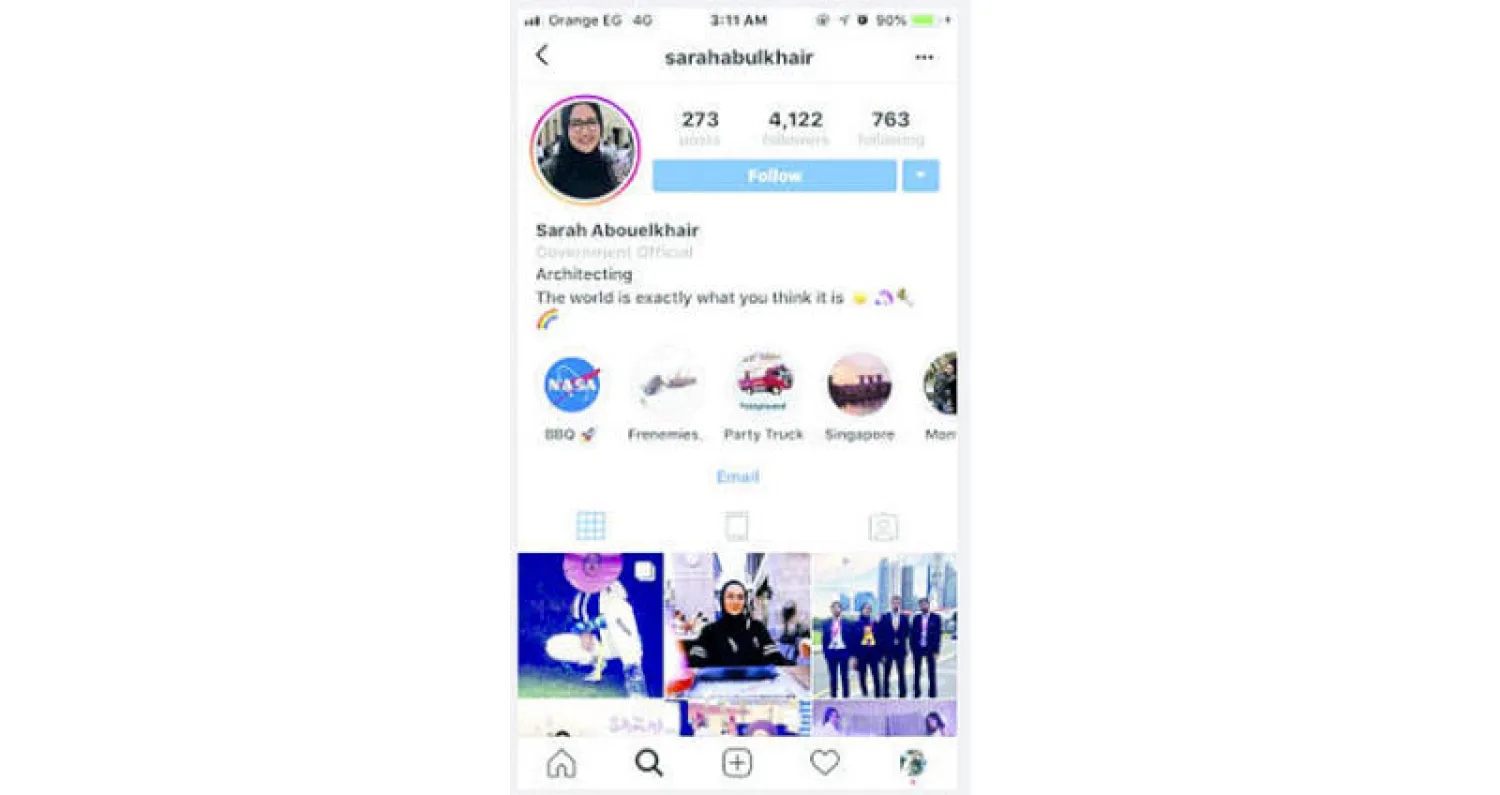
Task: Open the Search tab
Action: [x=649, y=764]
